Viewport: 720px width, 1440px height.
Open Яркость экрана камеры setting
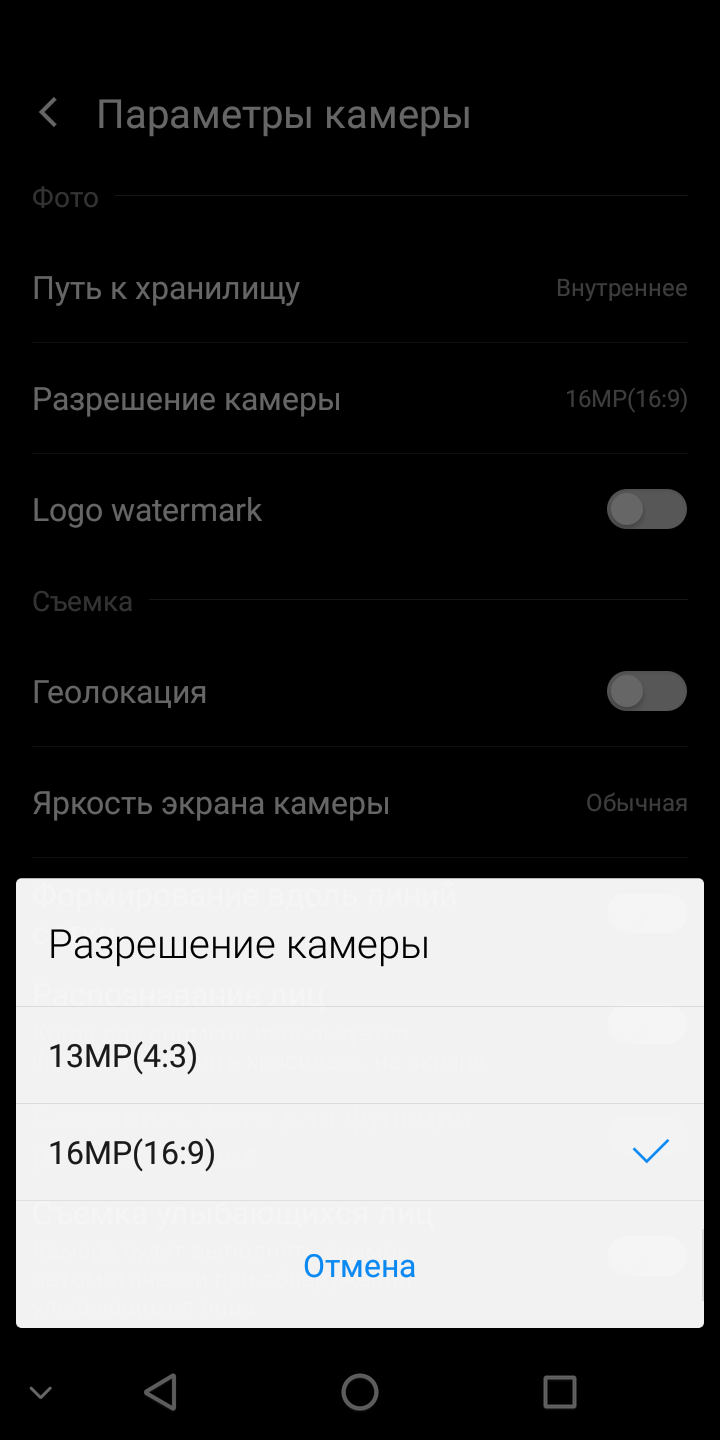360,803
